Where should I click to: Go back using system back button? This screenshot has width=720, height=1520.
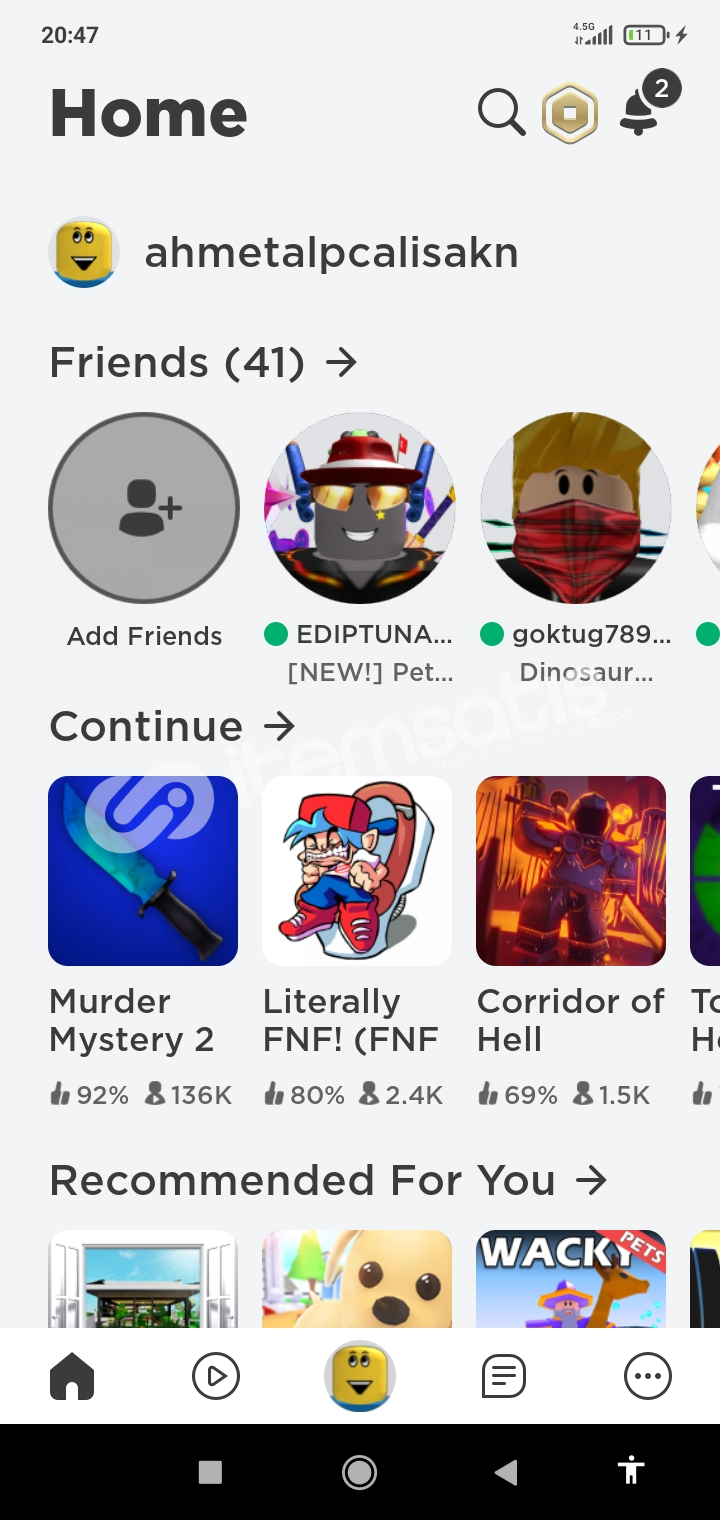click(507, 1471)
